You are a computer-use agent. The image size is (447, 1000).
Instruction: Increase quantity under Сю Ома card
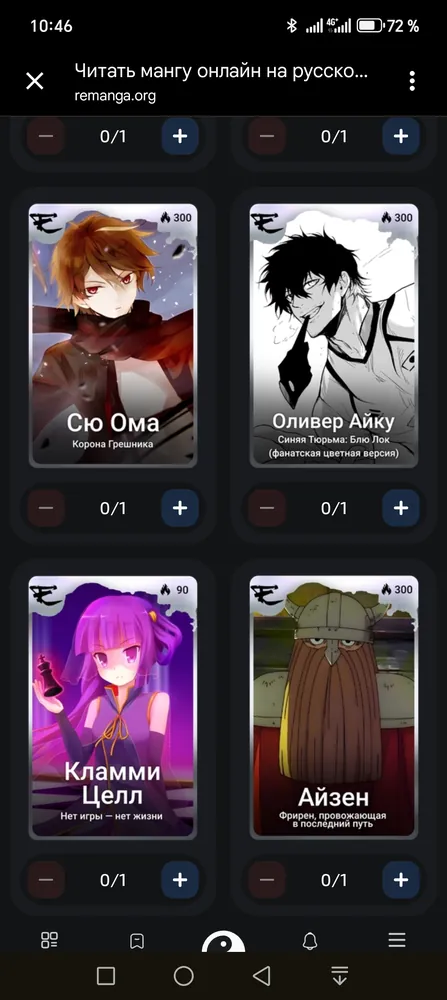[x=180, y=508]
